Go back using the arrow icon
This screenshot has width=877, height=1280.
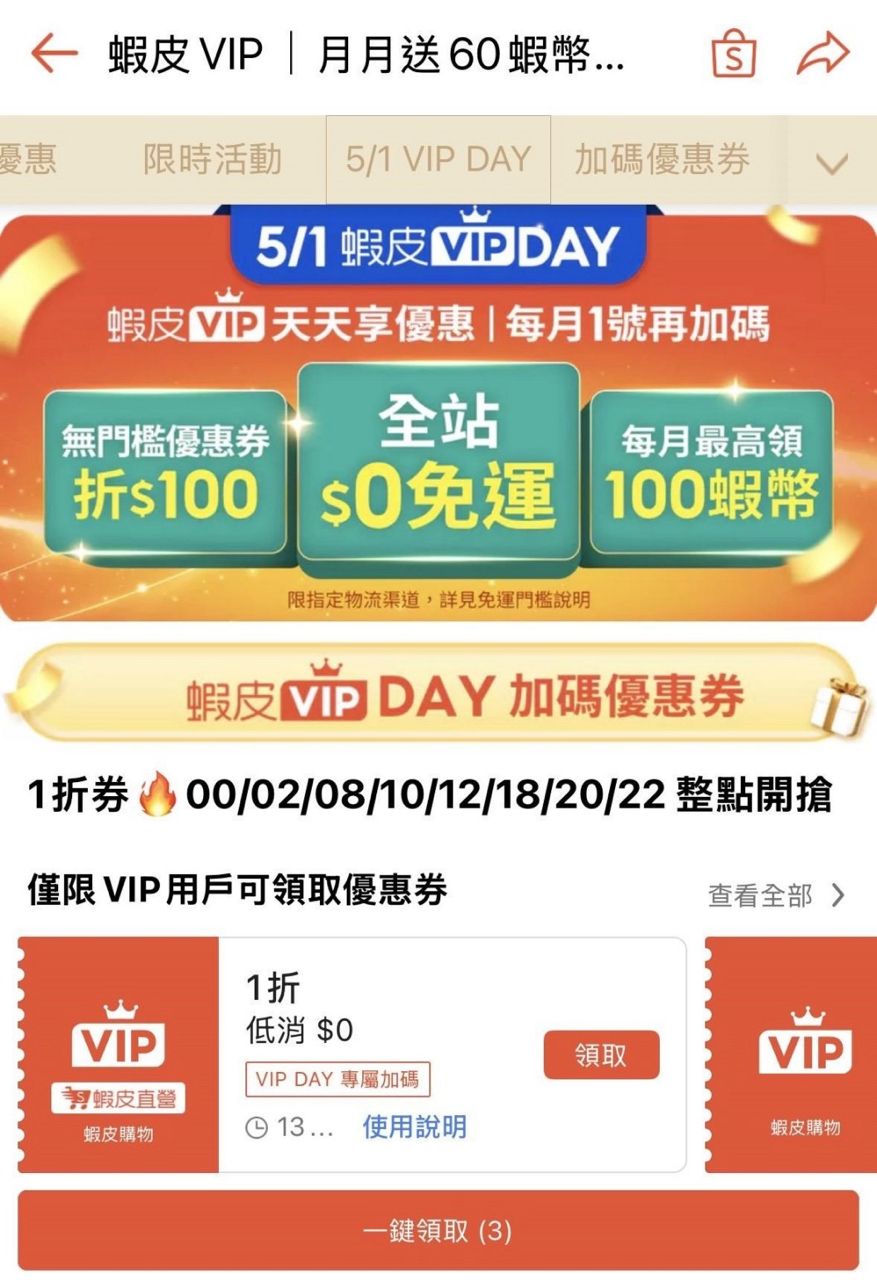[54, 54]
